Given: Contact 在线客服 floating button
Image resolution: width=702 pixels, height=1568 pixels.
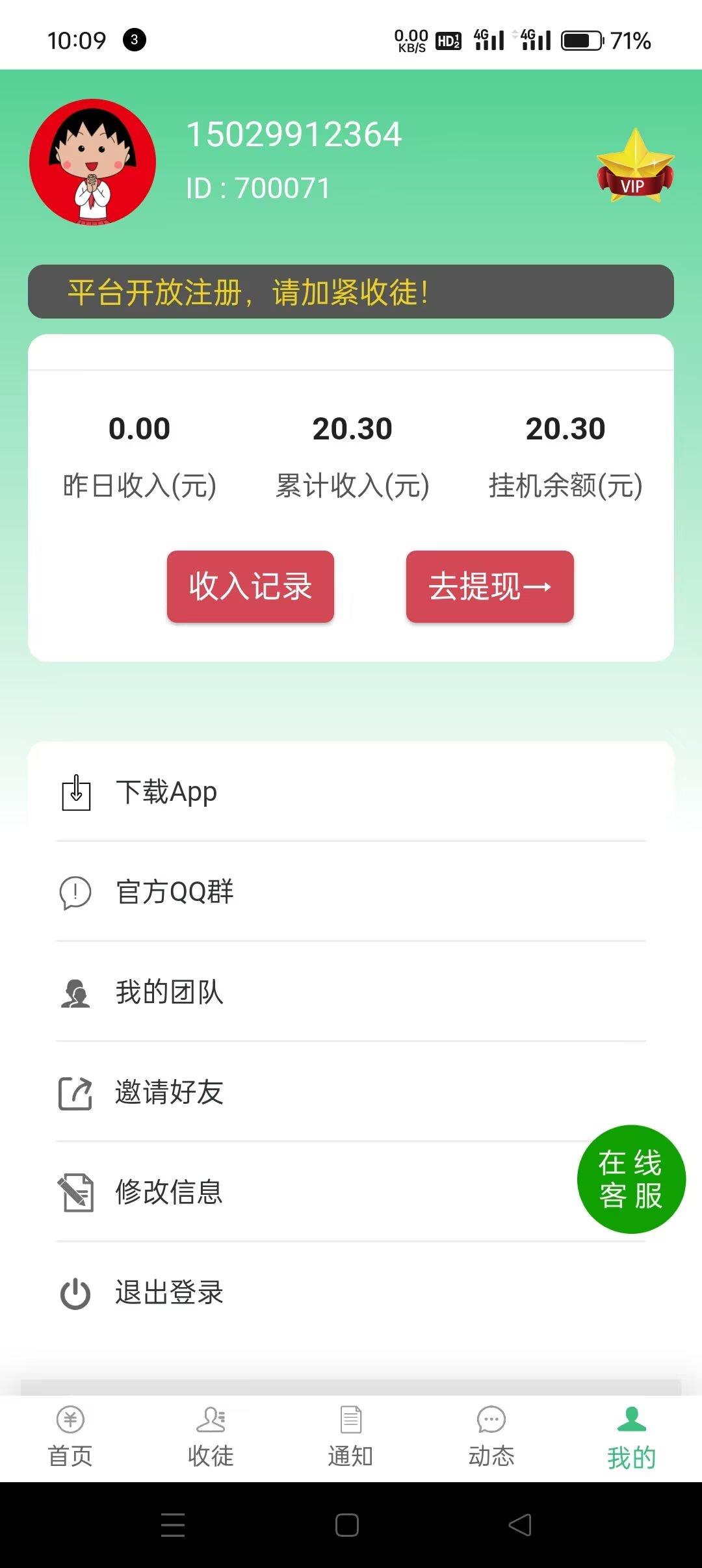Looking at the screenshot, I should (x=630, y=1179).
